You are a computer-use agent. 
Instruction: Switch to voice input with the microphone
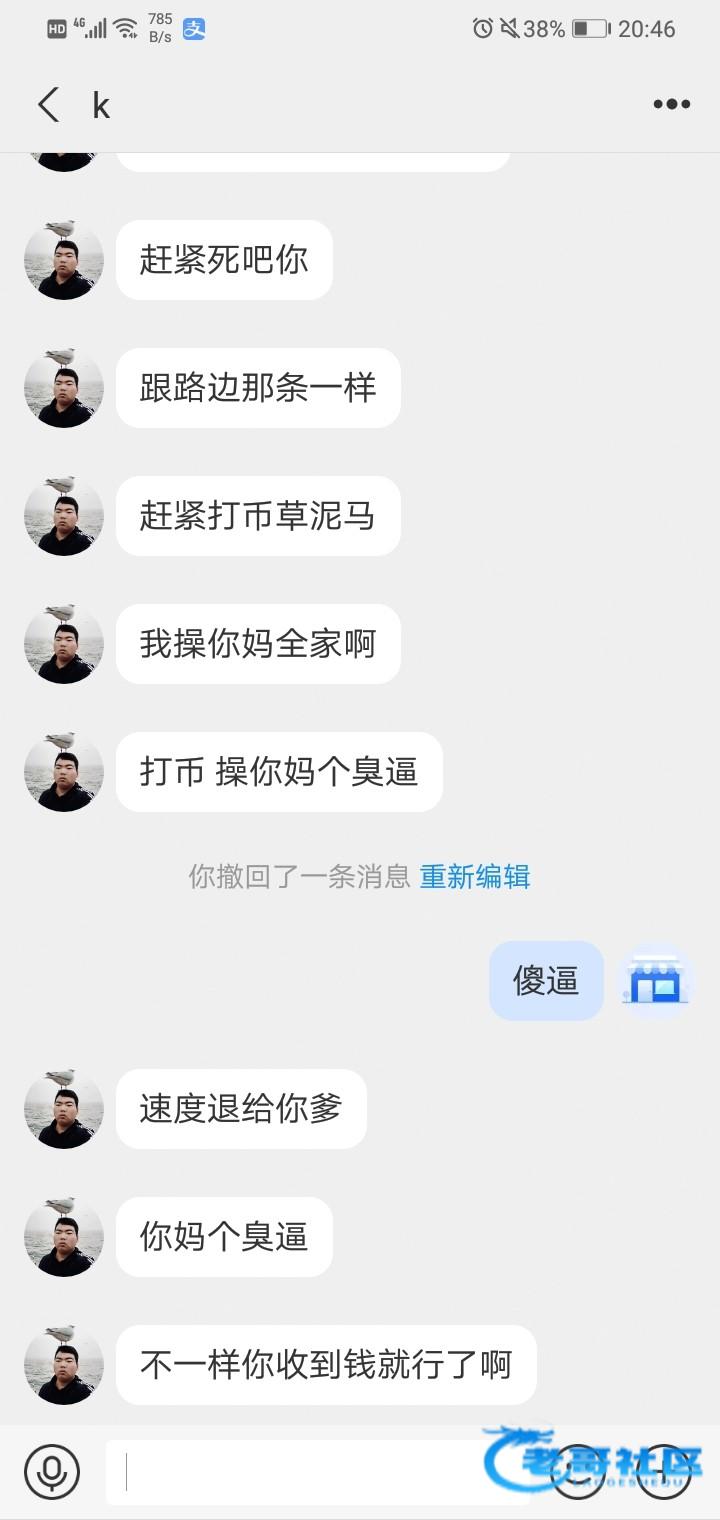click(x=51, y=1471)
